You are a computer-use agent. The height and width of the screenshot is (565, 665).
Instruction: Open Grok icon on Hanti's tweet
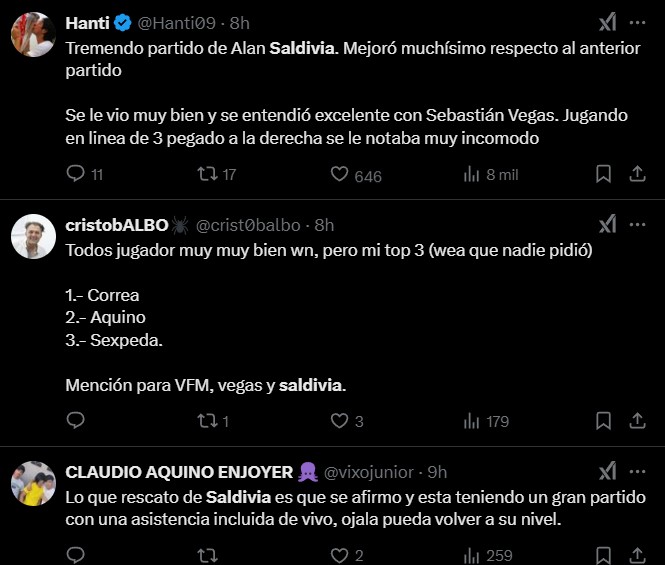point(607,22)
